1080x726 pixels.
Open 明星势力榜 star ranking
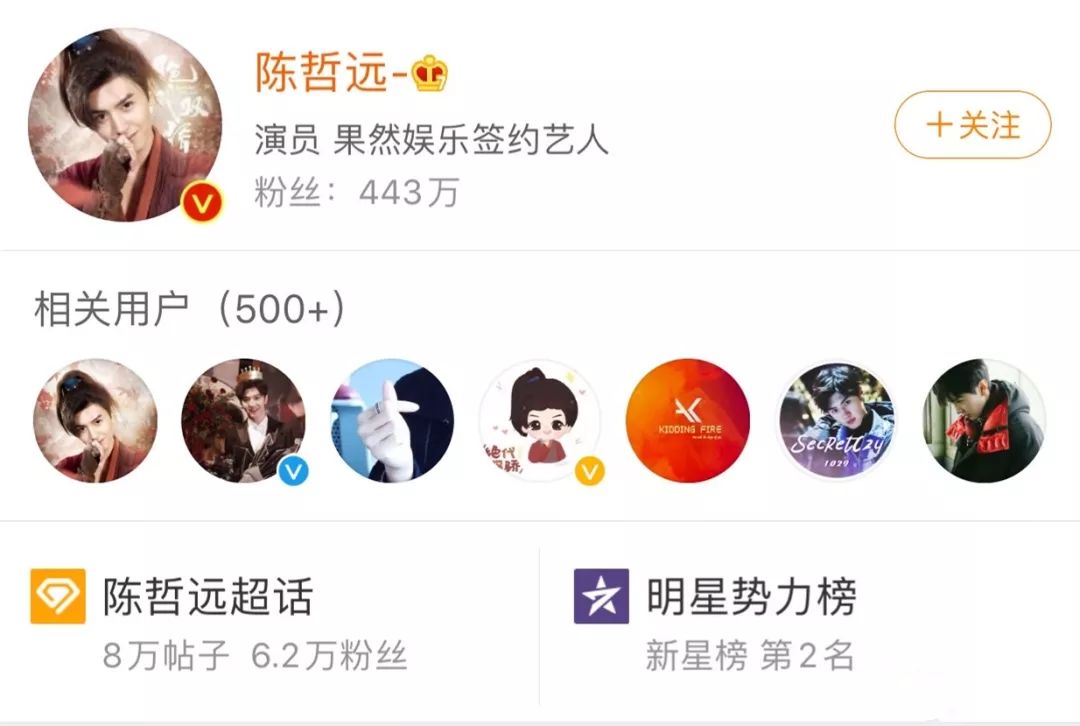tap(750, 597)
